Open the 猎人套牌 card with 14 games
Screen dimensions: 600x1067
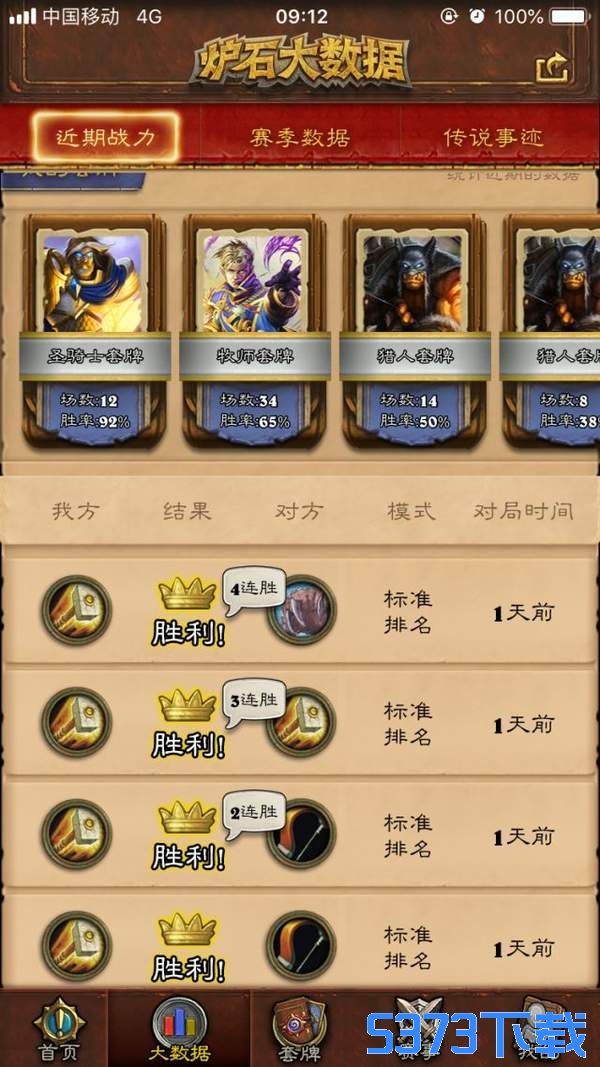pos(415,330)
